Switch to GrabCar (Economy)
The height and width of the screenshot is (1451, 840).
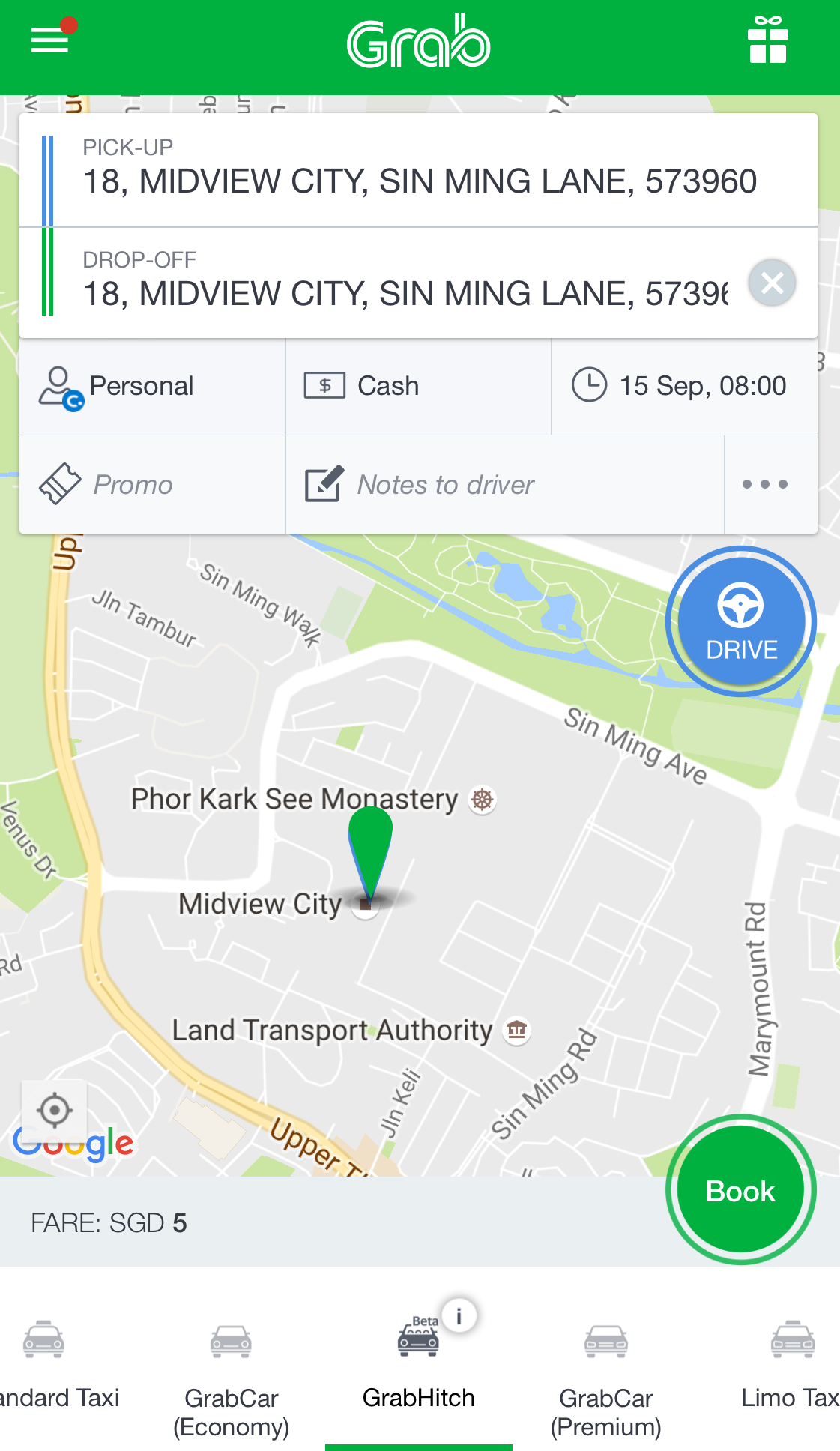coord(231,1379)
